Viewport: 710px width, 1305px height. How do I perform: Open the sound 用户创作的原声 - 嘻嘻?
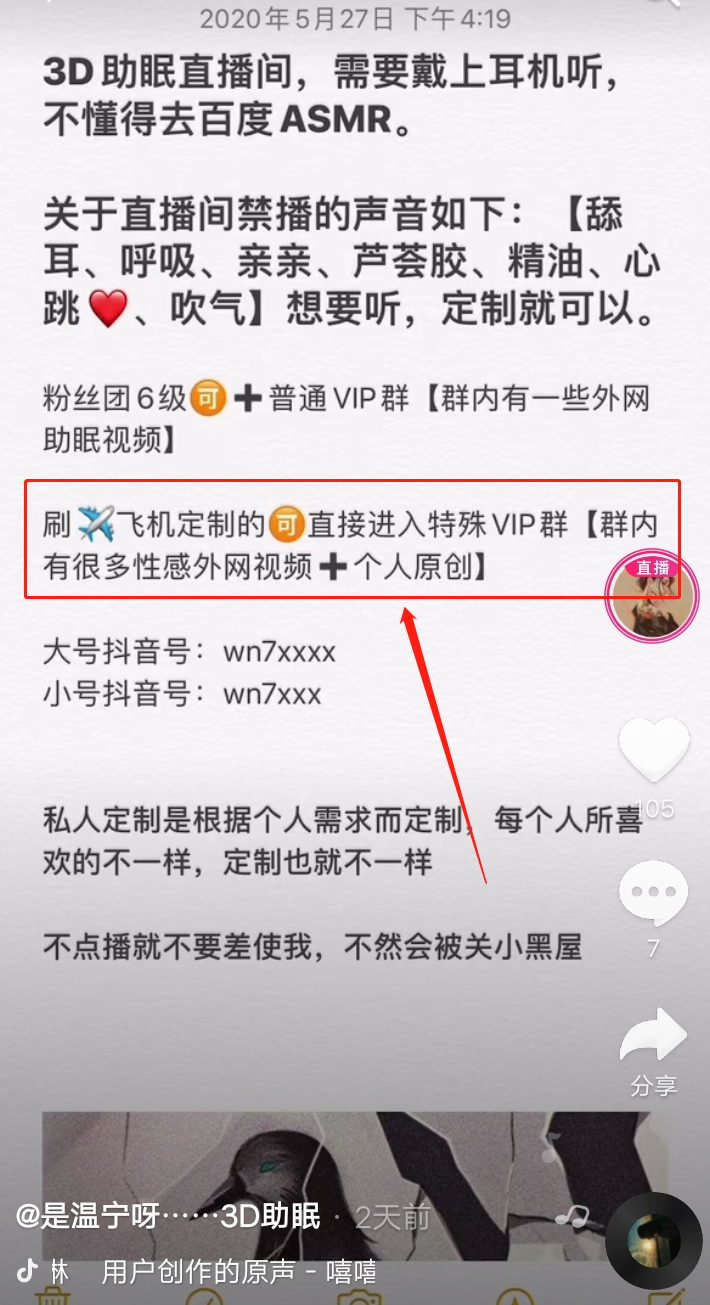[x=239, y=1271]
